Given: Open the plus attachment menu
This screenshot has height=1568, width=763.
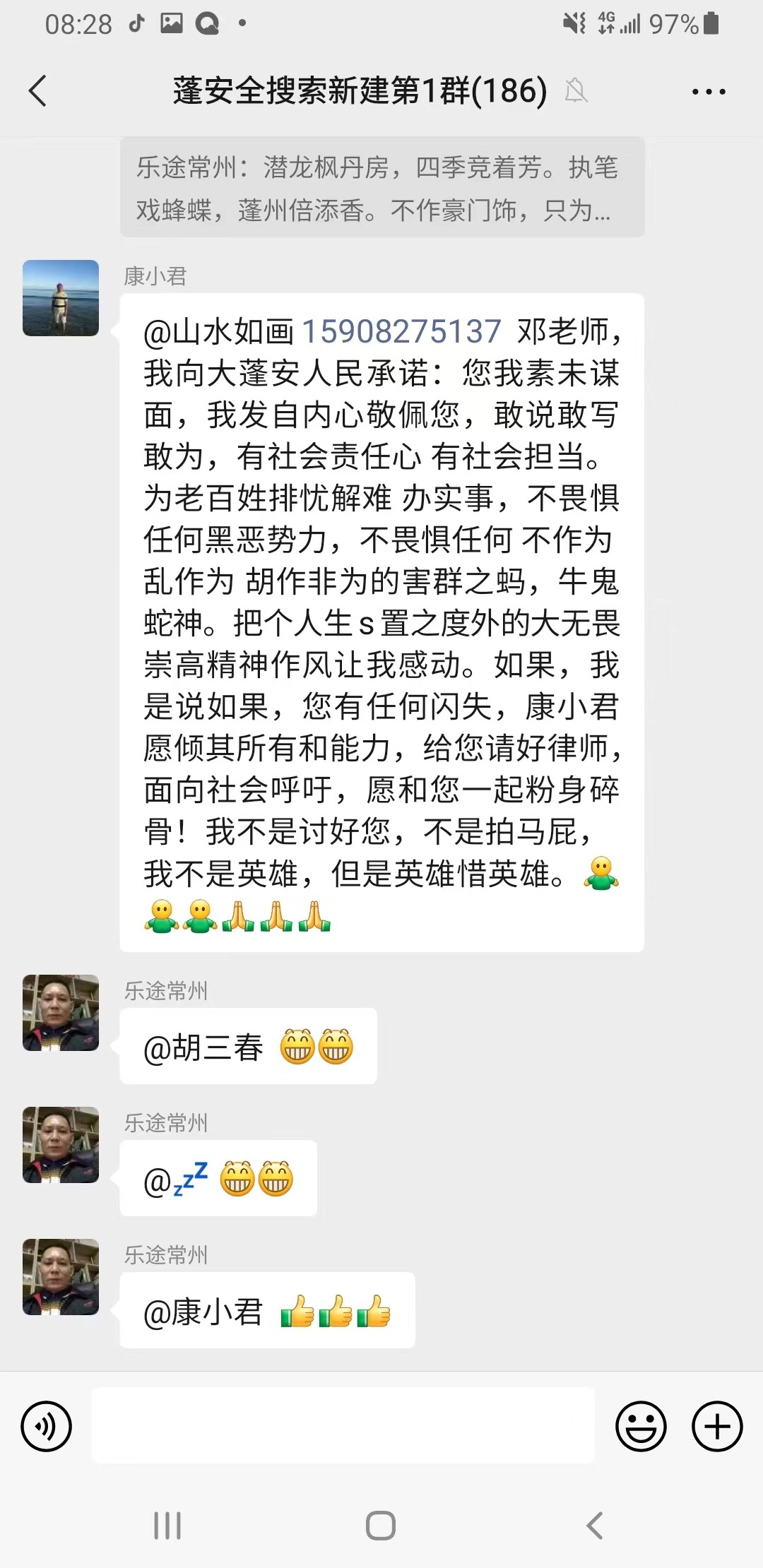Looking at the screenshot, I should pos(716,1426).
